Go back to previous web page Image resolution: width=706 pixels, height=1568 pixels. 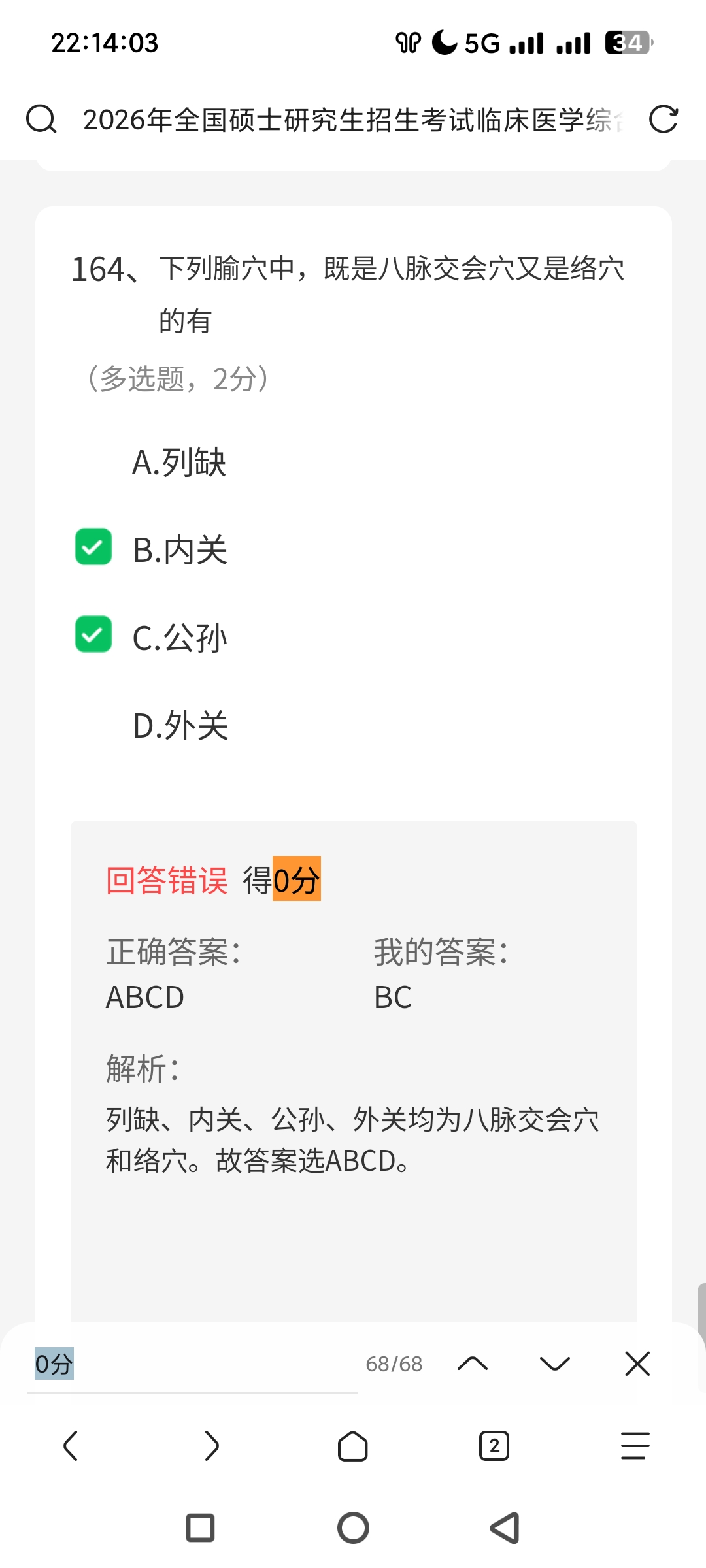[x=71, y=1445]
